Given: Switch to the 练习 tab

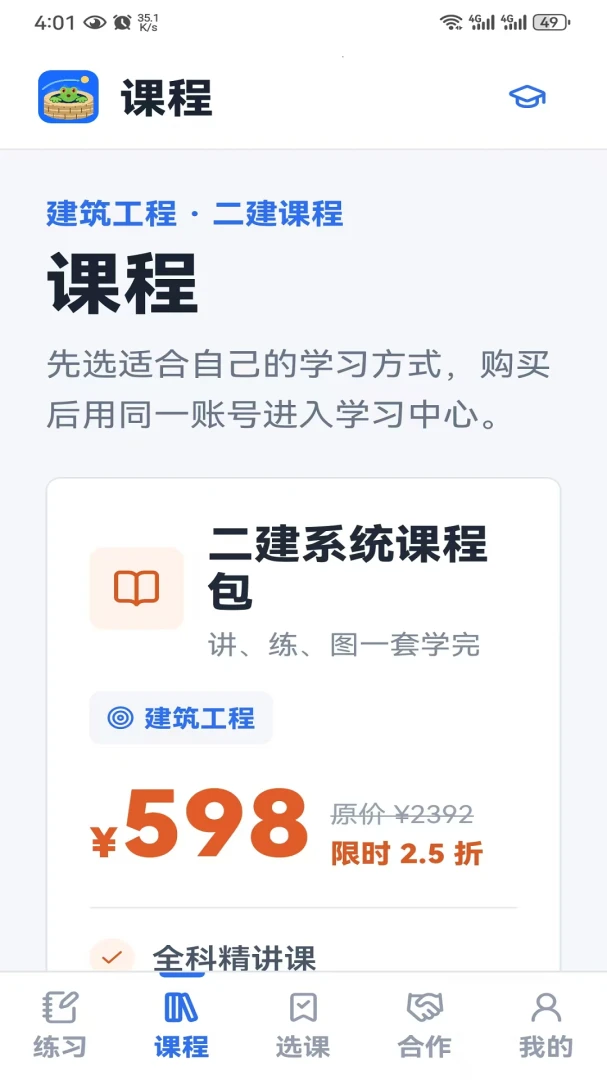Looking at the screenshot, I should click(x=60, y=1024).
